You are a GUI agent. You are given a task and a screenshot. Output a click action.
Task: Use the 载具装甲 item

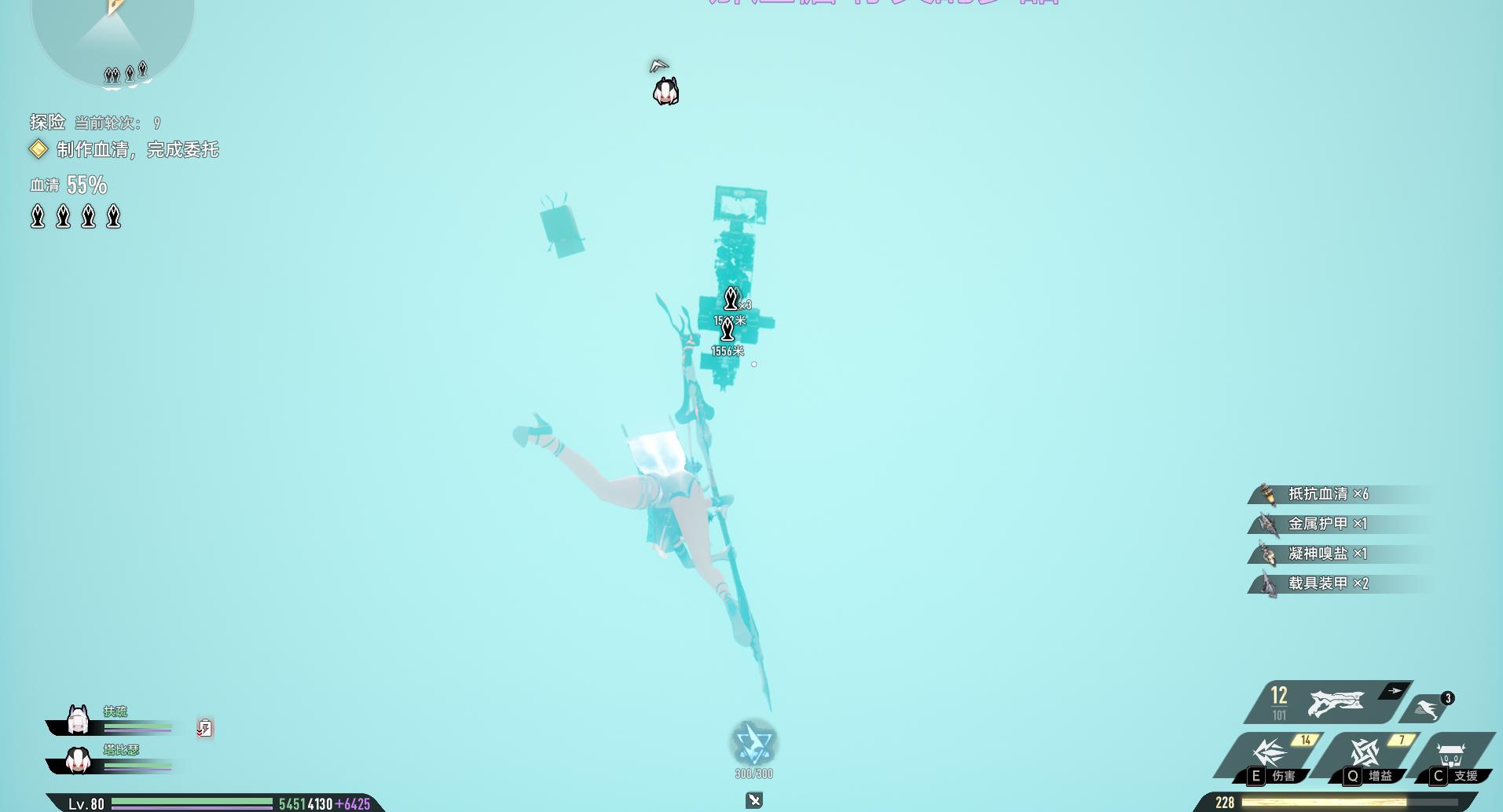point(1327,583)
